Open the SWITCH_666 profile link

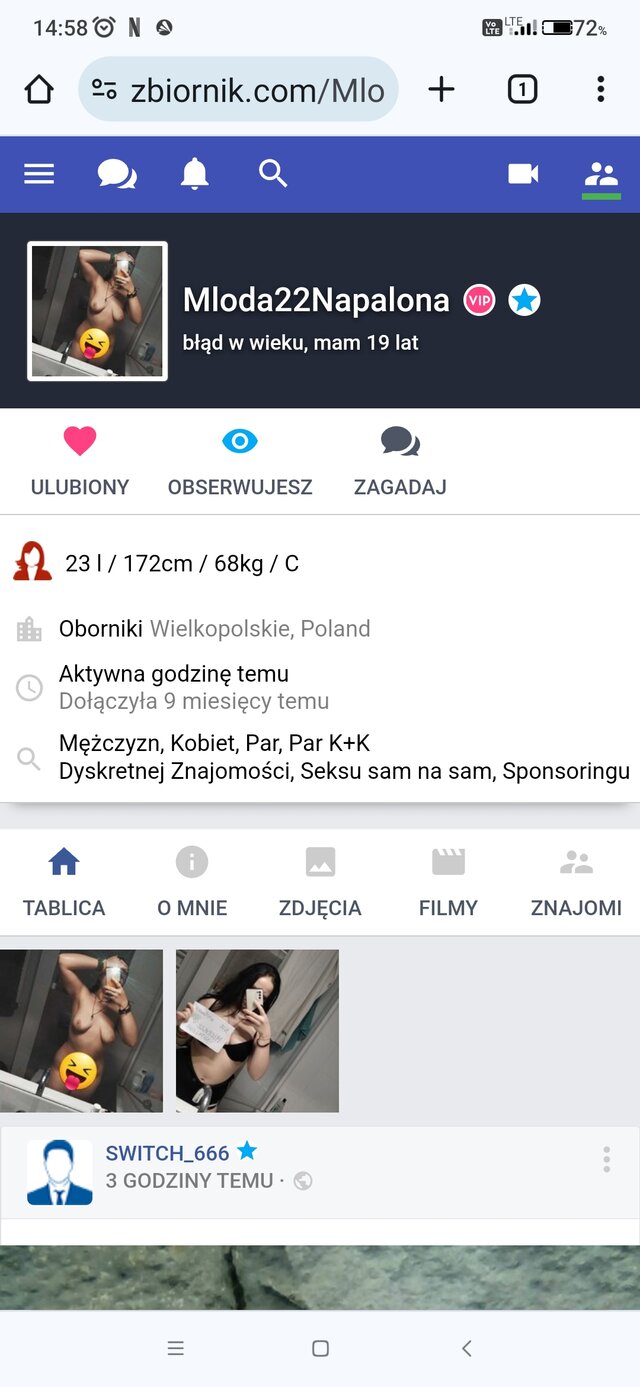pyautogui.click(x=168, y=1153)
